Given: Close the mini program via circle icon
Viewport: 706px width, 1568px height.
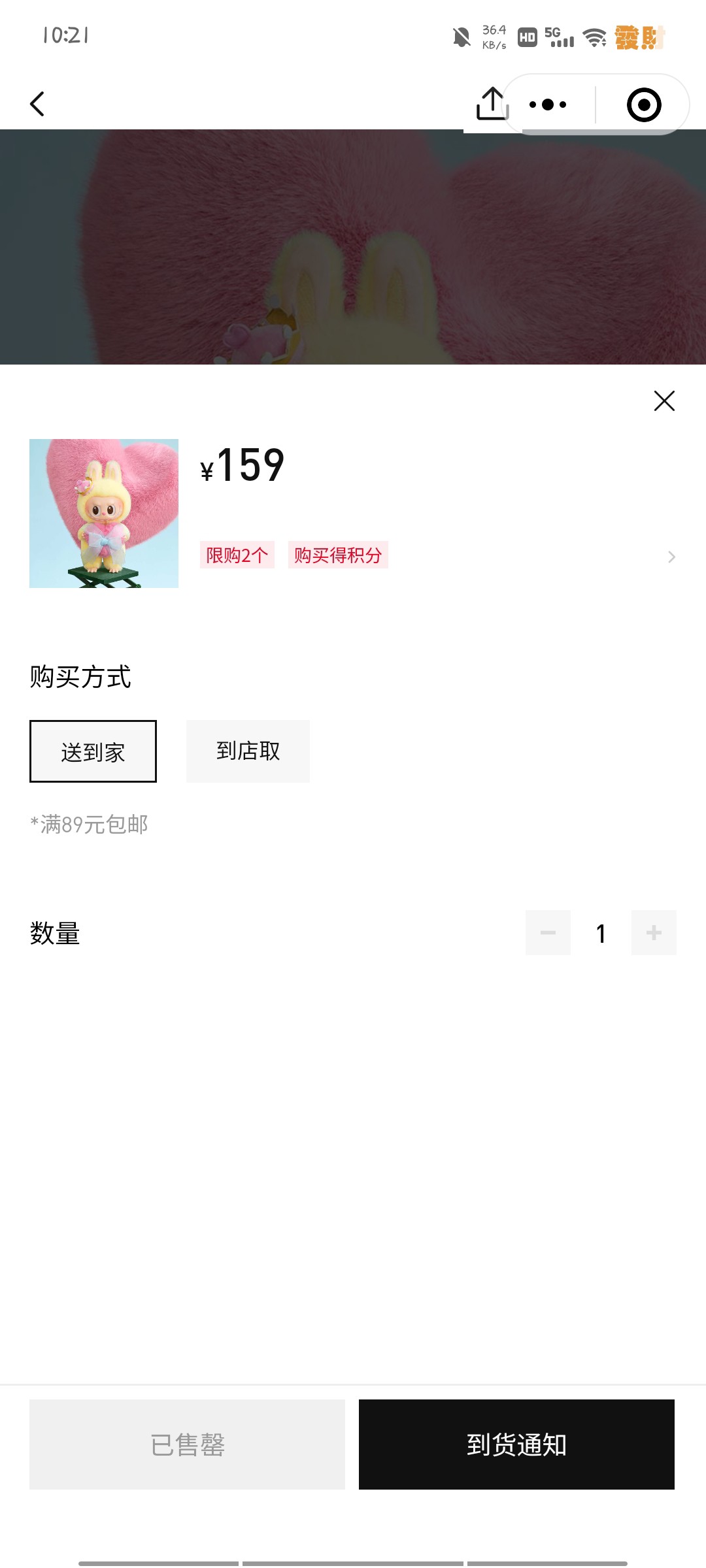Looking at the screenshot, I should pos(644,105).
